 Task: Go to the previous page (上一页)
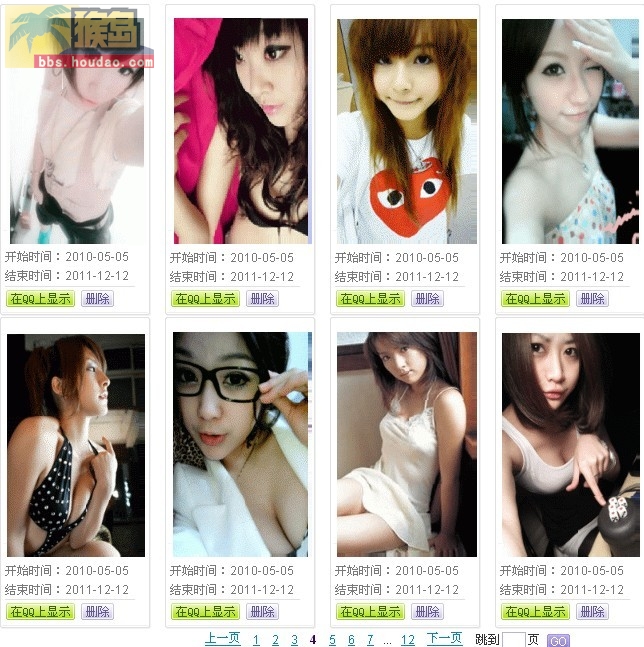point(222,639)
